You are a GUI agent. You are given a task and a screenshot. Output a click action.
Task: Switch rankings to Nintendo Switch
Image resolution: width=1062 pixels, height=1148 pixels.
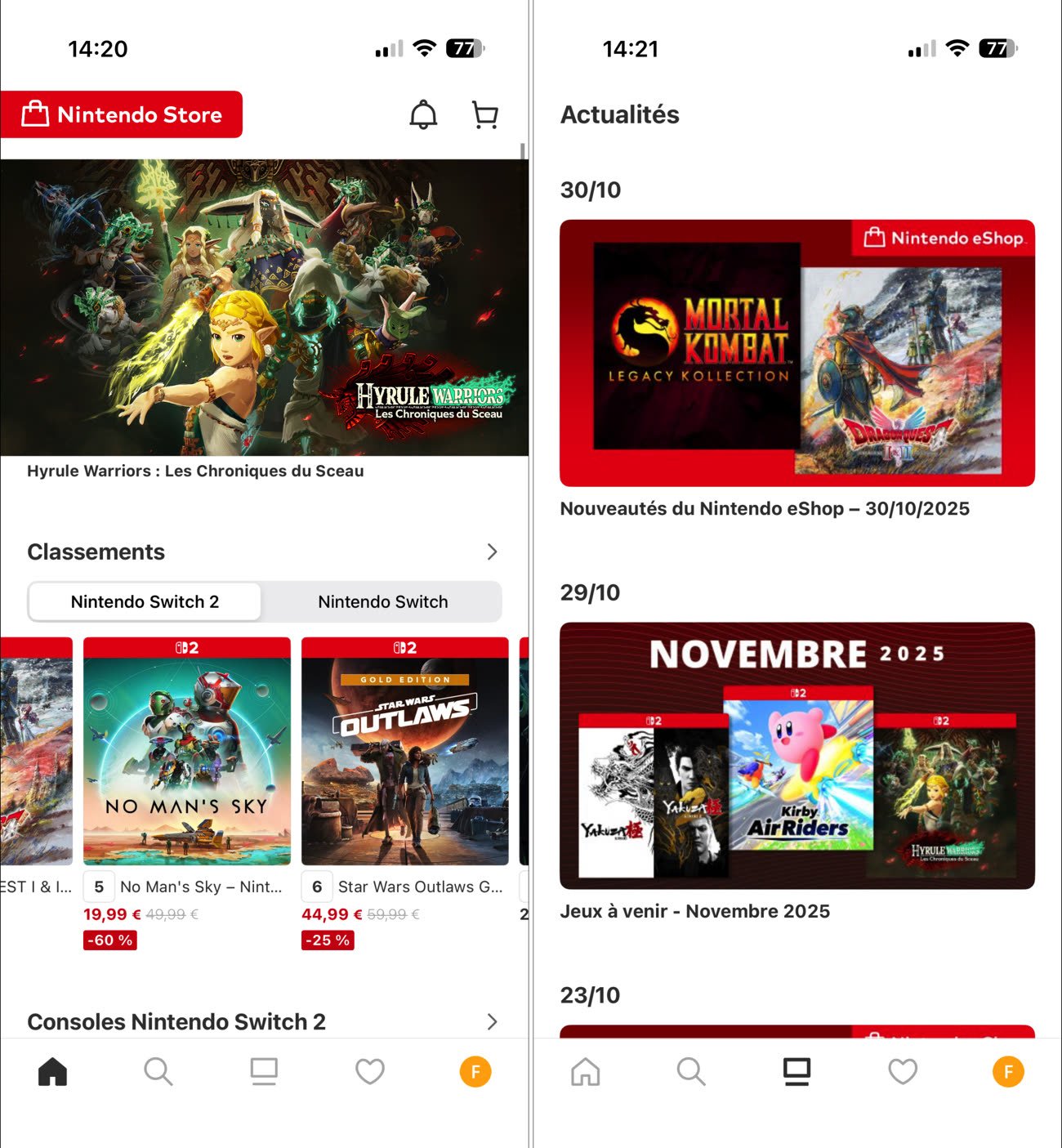click(382, 602)
